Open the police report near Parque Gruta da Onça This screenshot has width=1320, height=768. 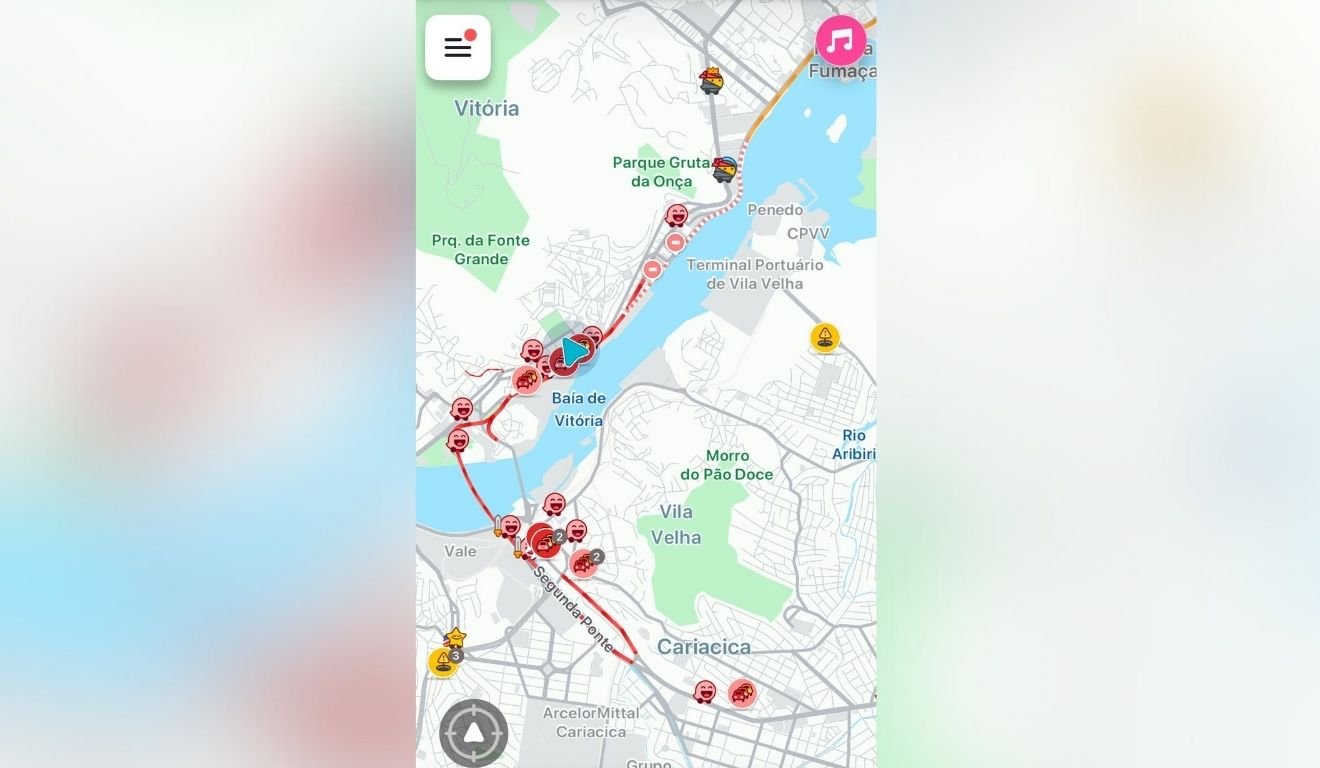(724, 168)
